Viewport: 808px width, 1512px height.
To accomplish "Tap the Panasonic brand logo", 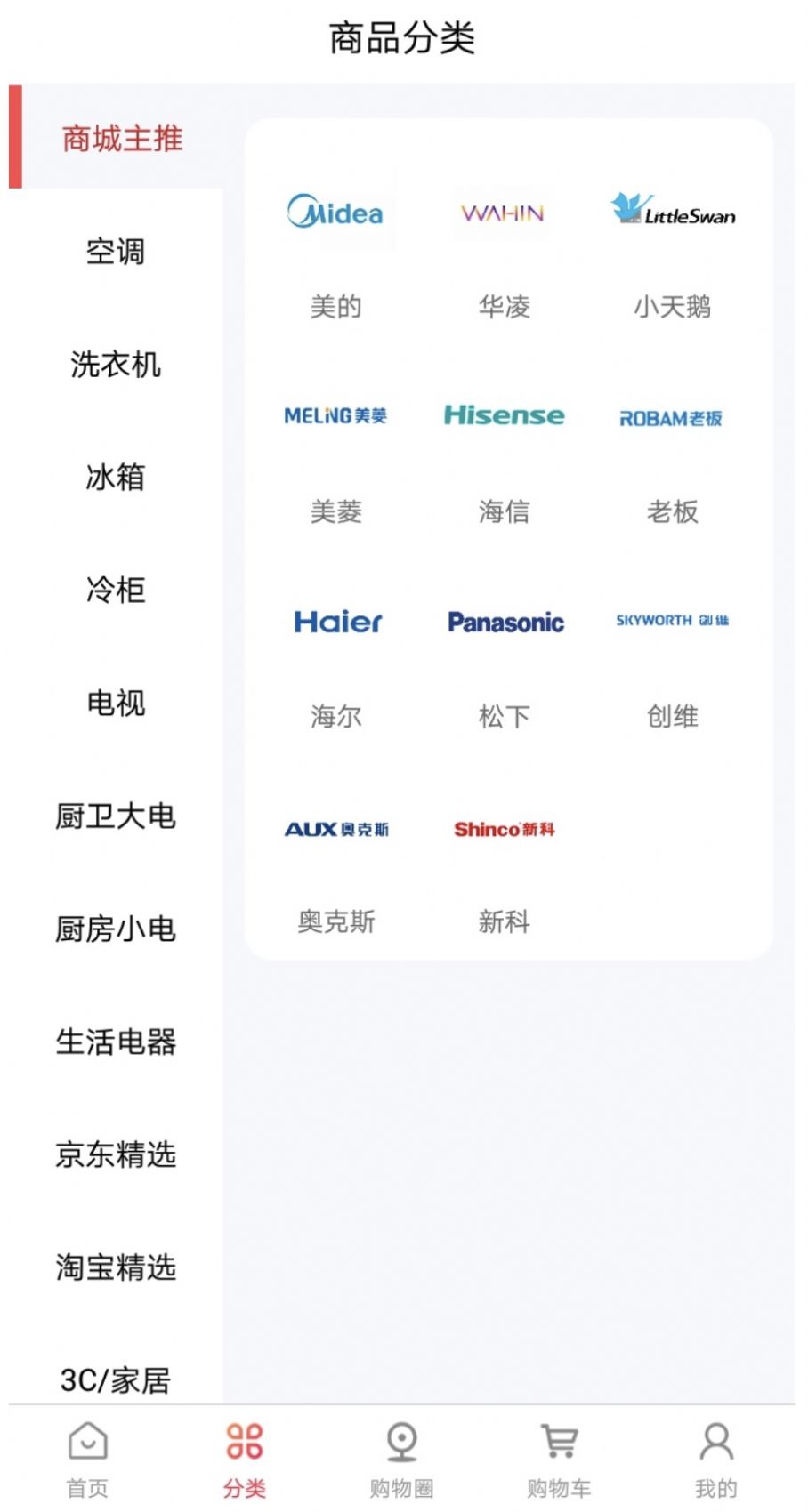I will (505, 623).
